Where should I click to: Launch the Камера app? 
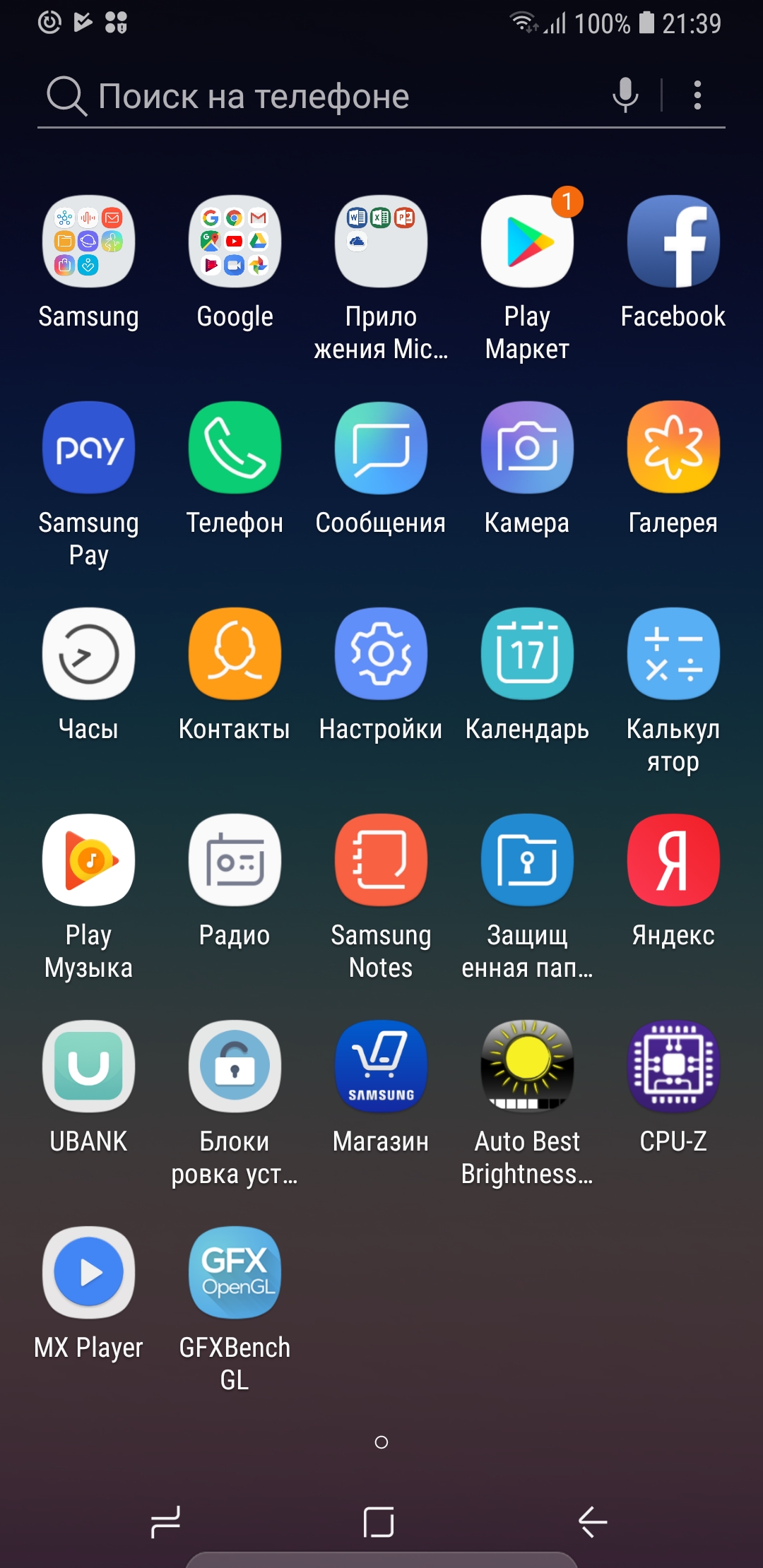click(527, 448)
